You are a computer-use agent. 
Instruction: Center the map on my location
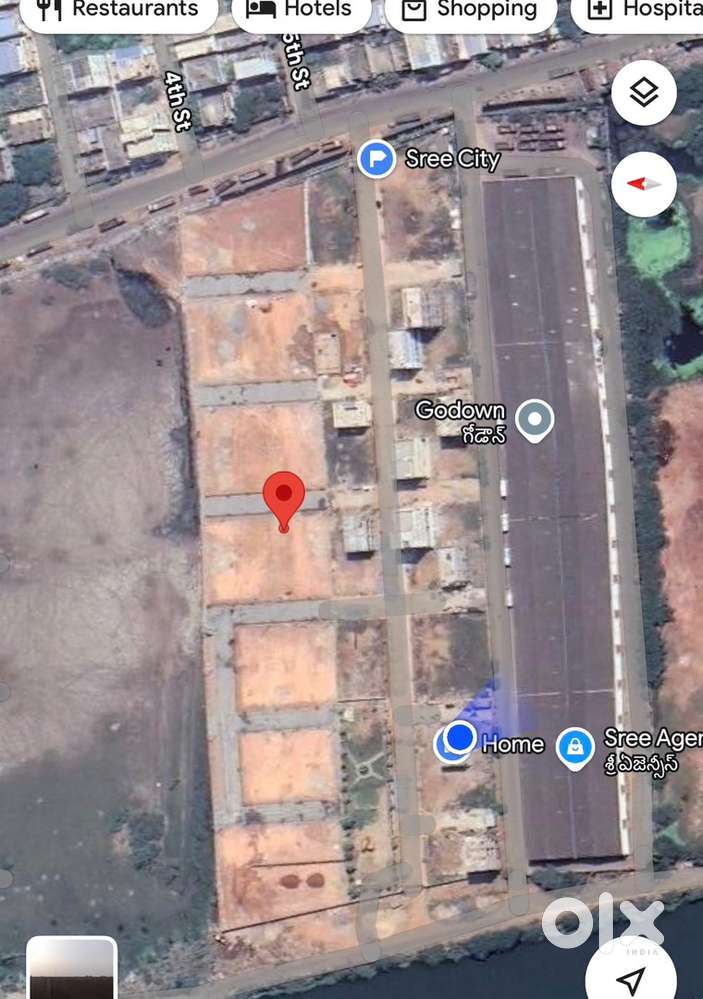click(630, 977)
